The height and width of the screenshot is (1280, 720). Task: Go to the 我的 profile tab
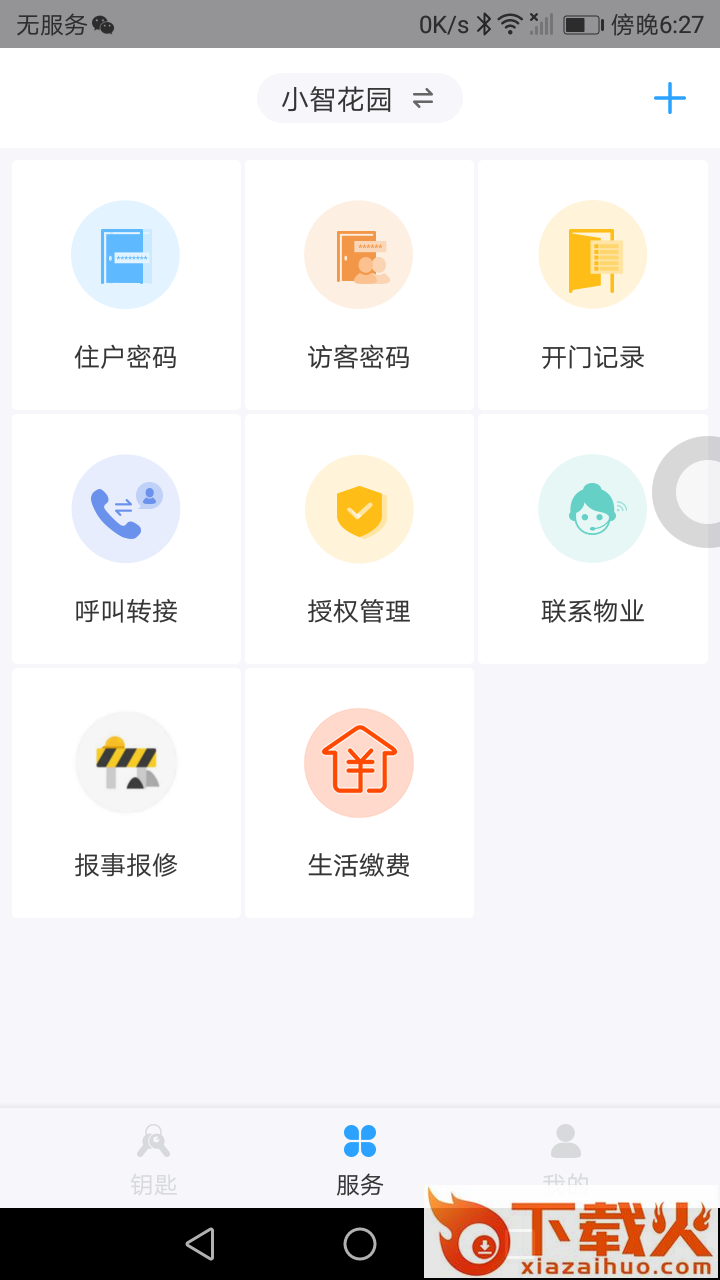(x=566, y=1150)
